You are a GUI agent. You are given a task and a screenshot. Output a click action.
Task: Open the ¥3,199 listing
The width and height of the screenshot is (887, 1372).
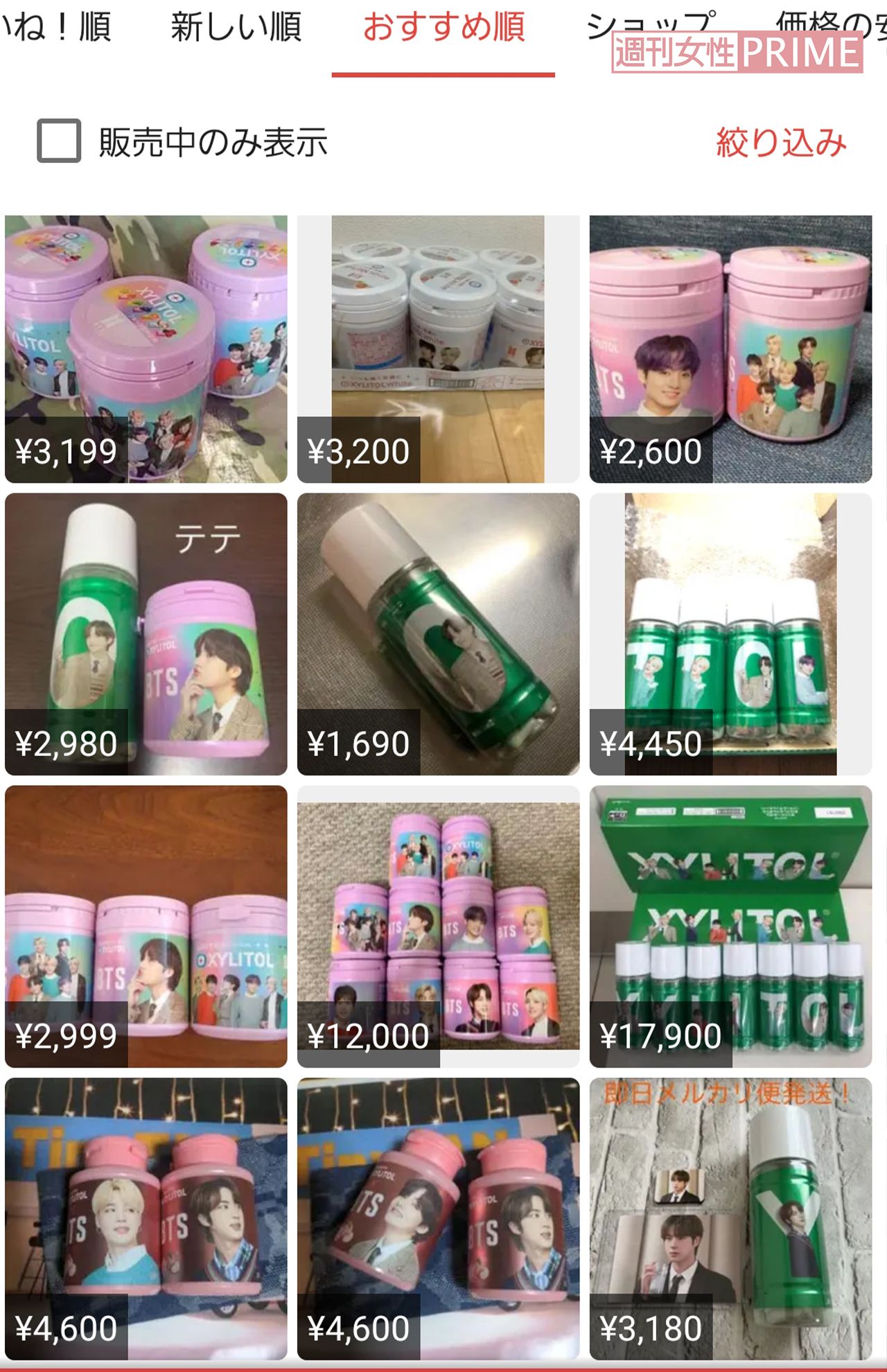click(x=146, y=349)
